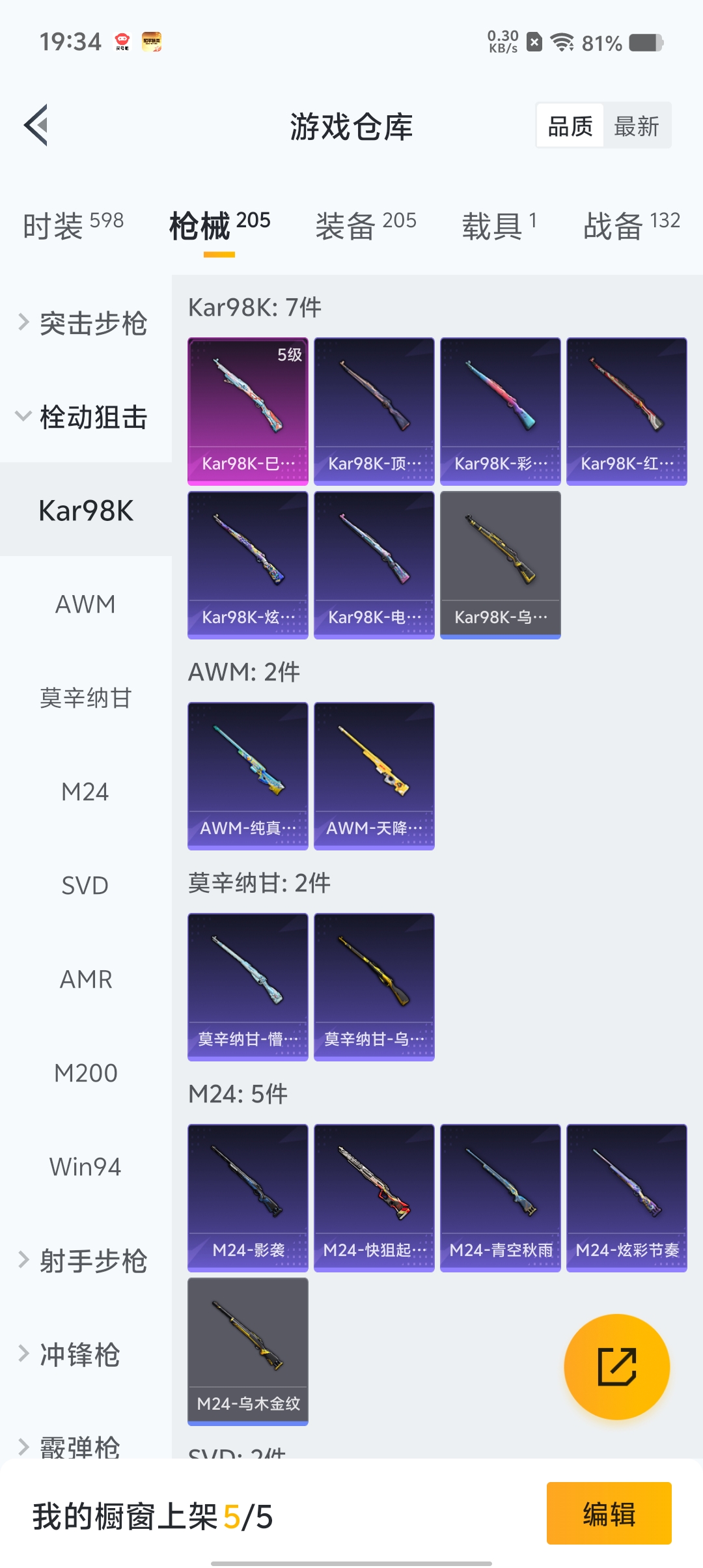Tap the back arrow at top left
Viewport: 703px width, 1568px height.
coord(37,125)
